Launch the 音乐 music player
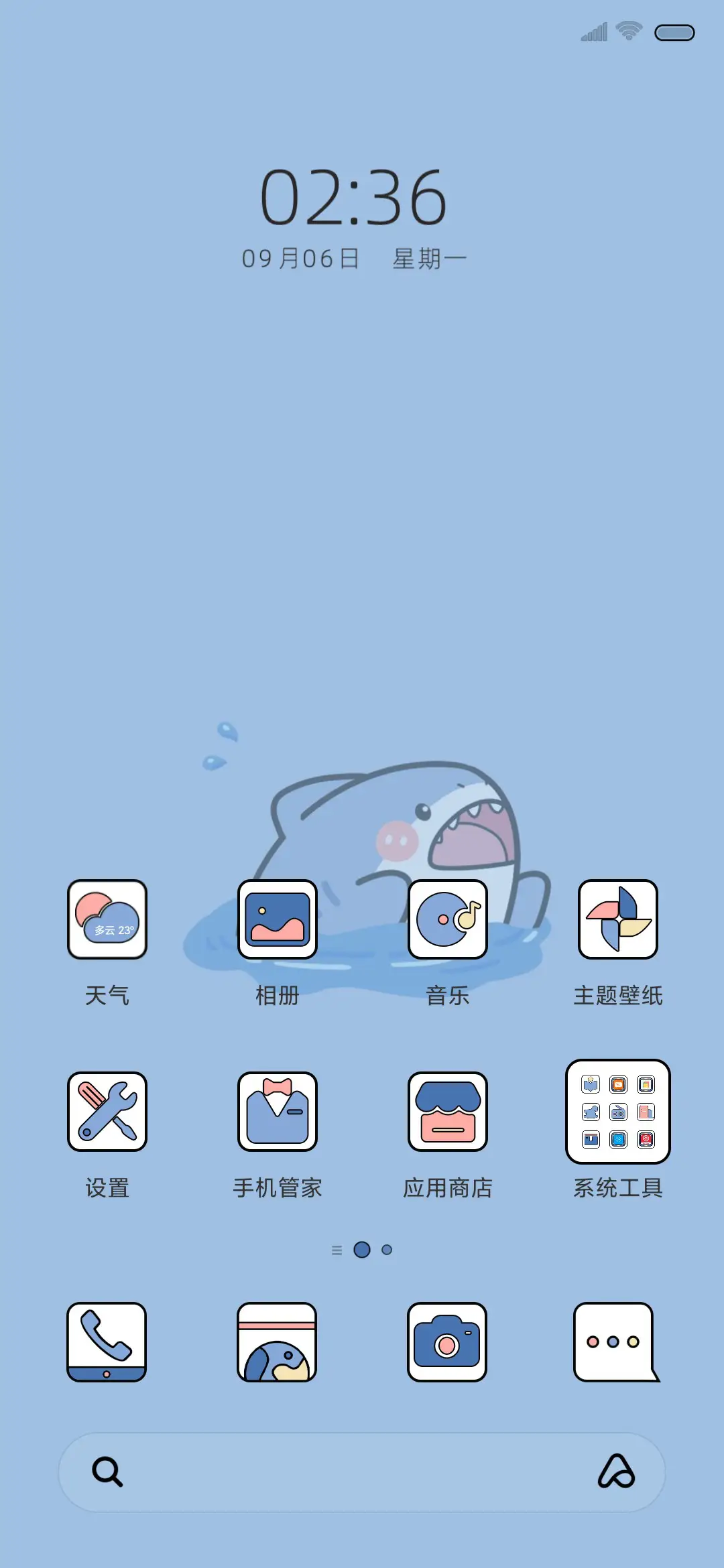Screen dimensions: 724x1568 click(x=447, y=919)
